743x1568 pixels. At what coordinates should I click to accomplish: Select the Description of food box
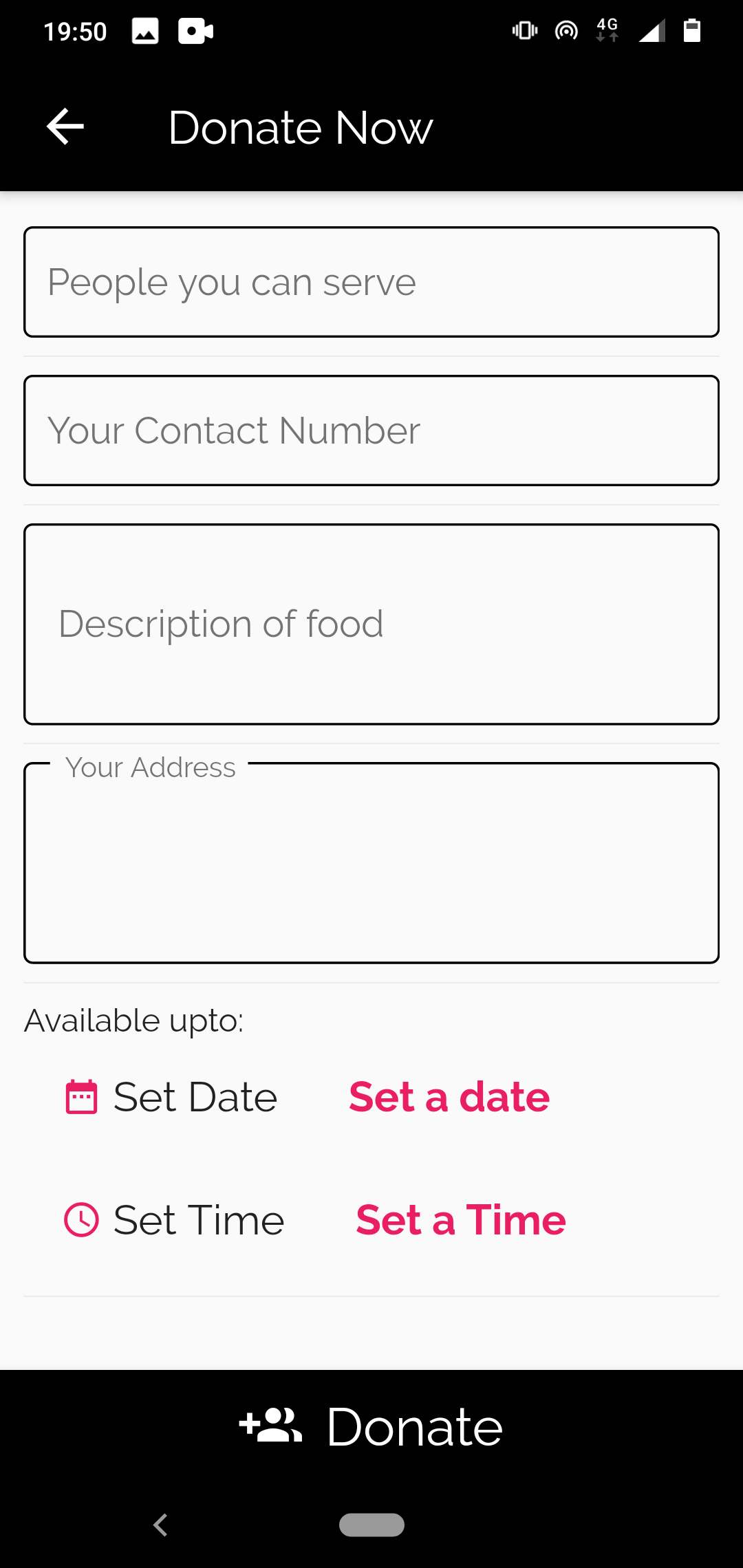(371, 624)
